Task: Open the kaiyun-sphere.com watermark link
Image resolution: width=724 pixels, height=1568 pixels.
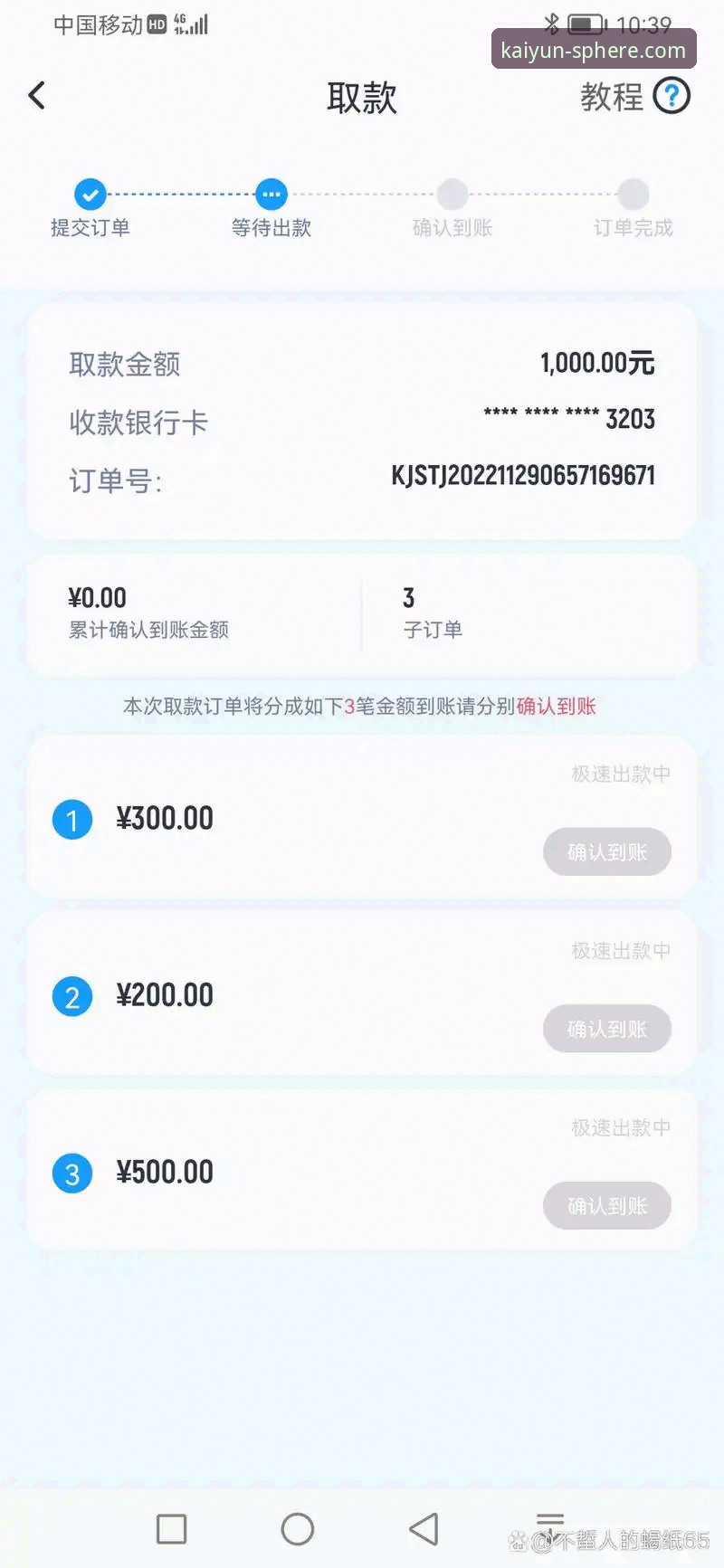Action: point(593,50)
